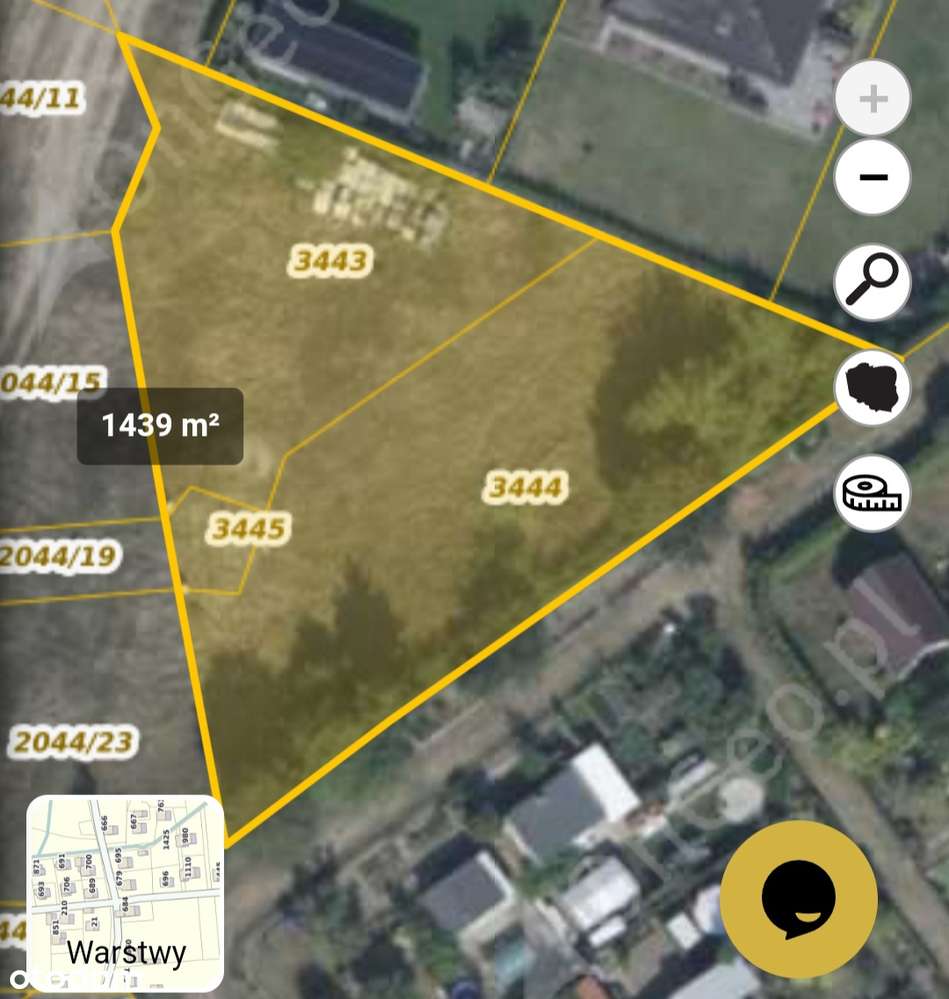Zoom out with the minus button
949x999 pixels.
tap(872, 177)
